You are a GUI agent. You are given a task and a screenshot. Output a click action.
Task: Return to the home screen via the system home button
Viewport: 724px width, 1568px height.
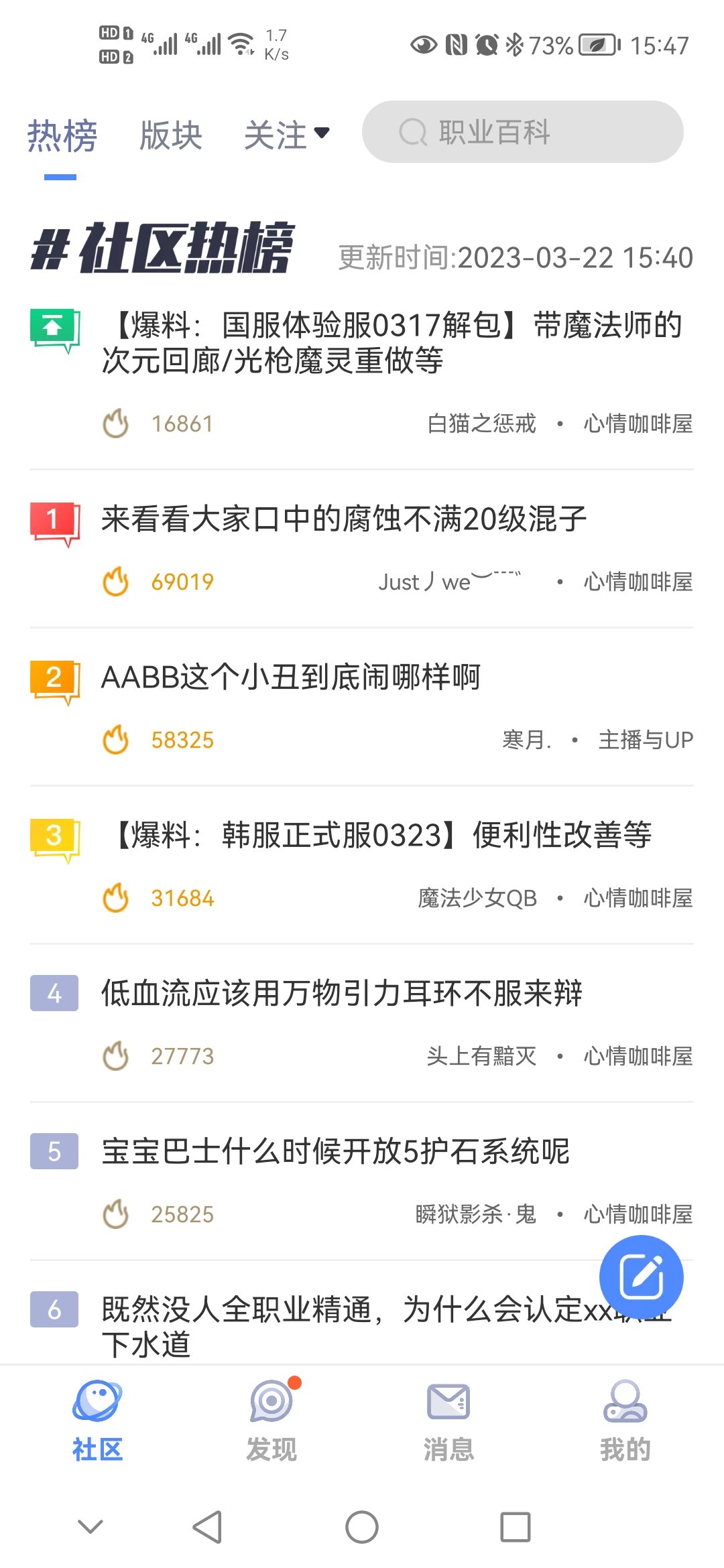click(362, 1527)
